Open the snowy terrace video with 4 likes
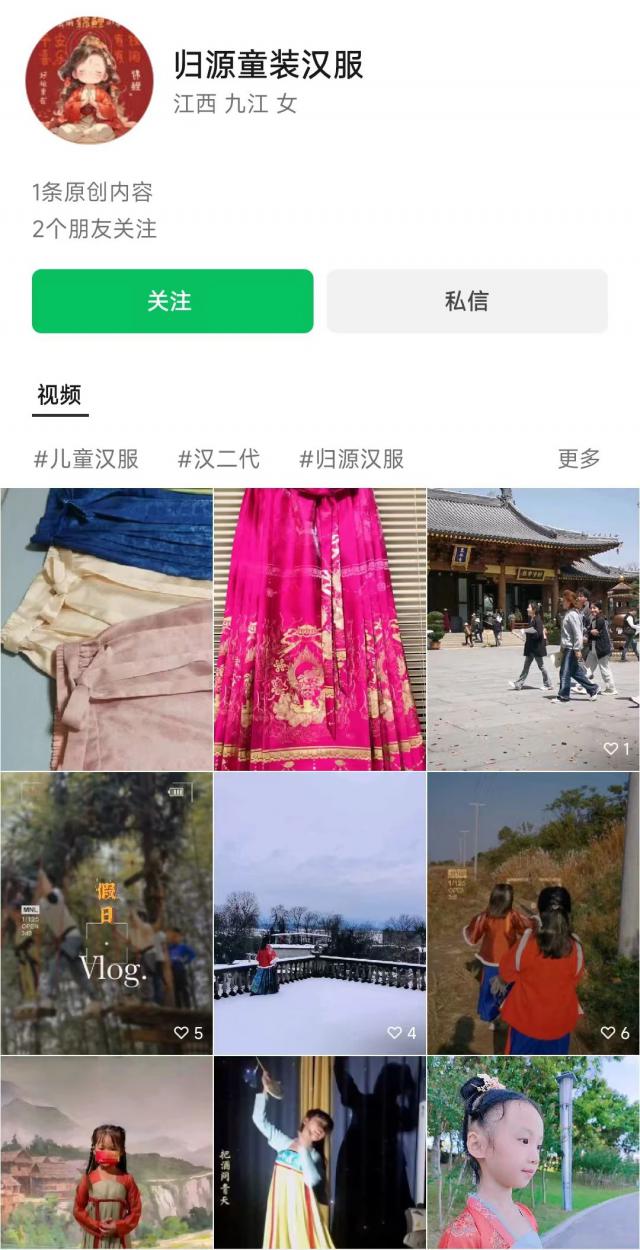 click(320, 913)
